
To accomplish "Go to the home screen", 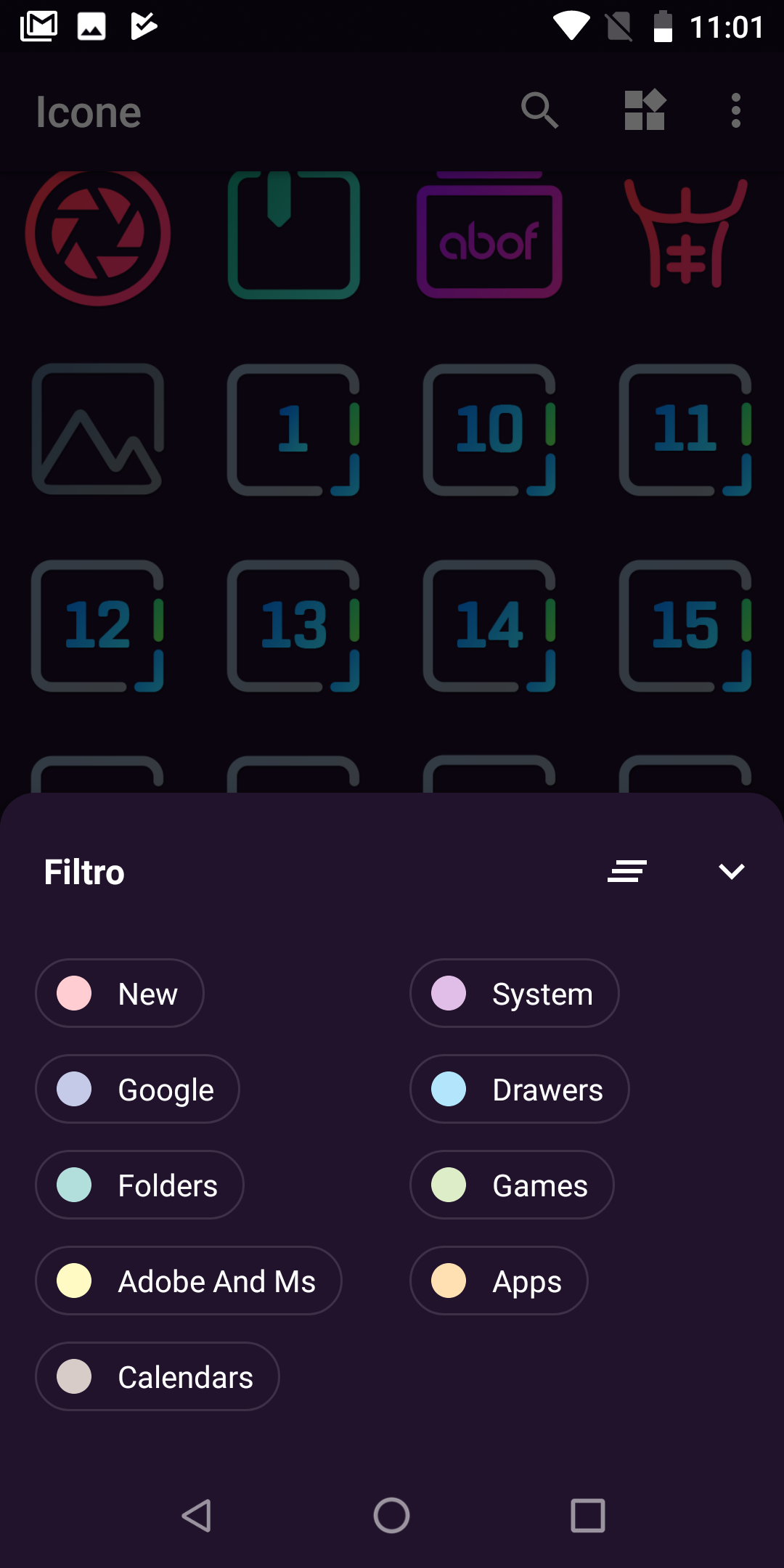I will (x=392, y=1516).
